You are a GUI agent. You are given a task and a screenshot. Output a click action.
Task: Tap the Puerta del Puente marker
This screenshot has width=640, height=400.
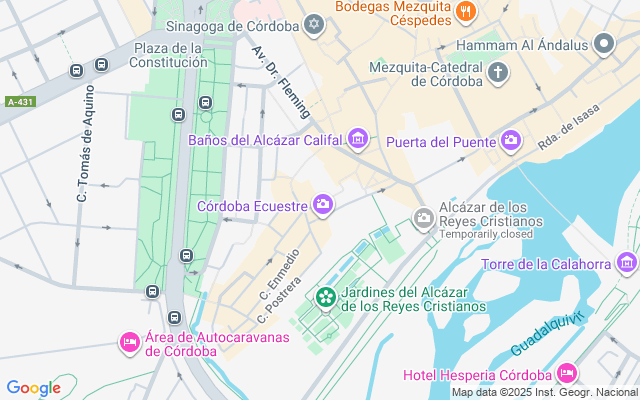[511, 138]
